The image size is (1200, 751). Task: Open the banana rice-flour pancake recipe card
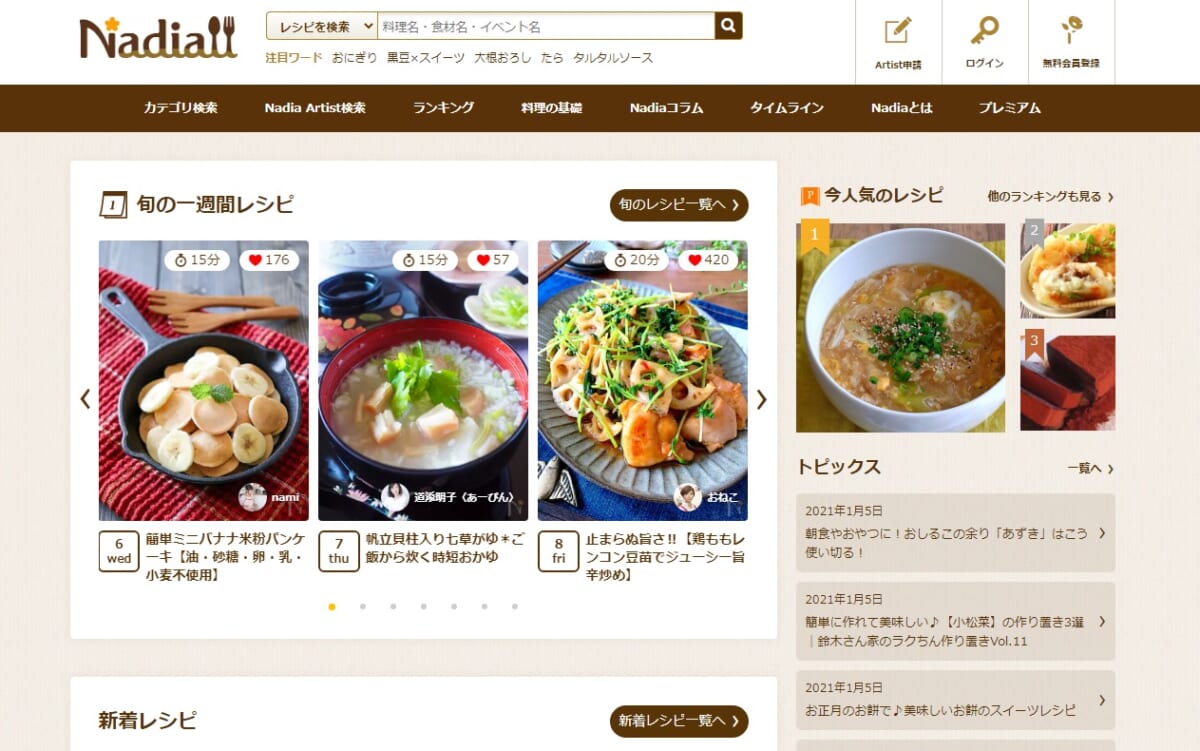click(x=203, y=381)
